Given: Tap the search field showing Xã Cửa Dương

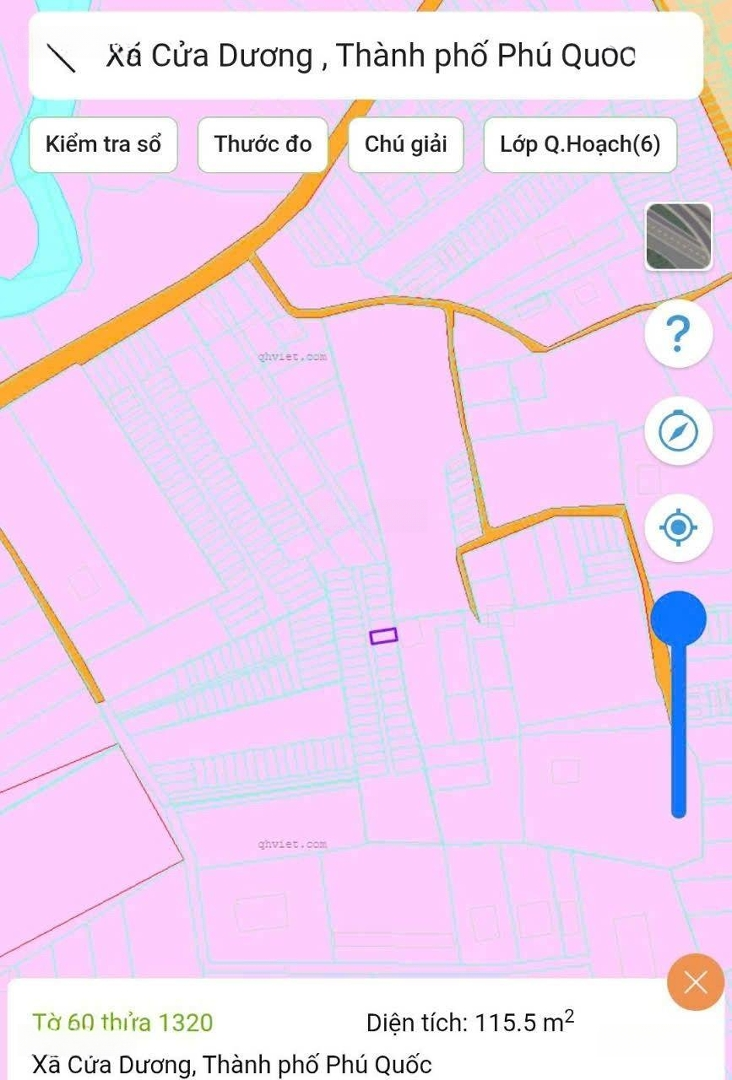Looking at the screenshot, I should 372,56.
